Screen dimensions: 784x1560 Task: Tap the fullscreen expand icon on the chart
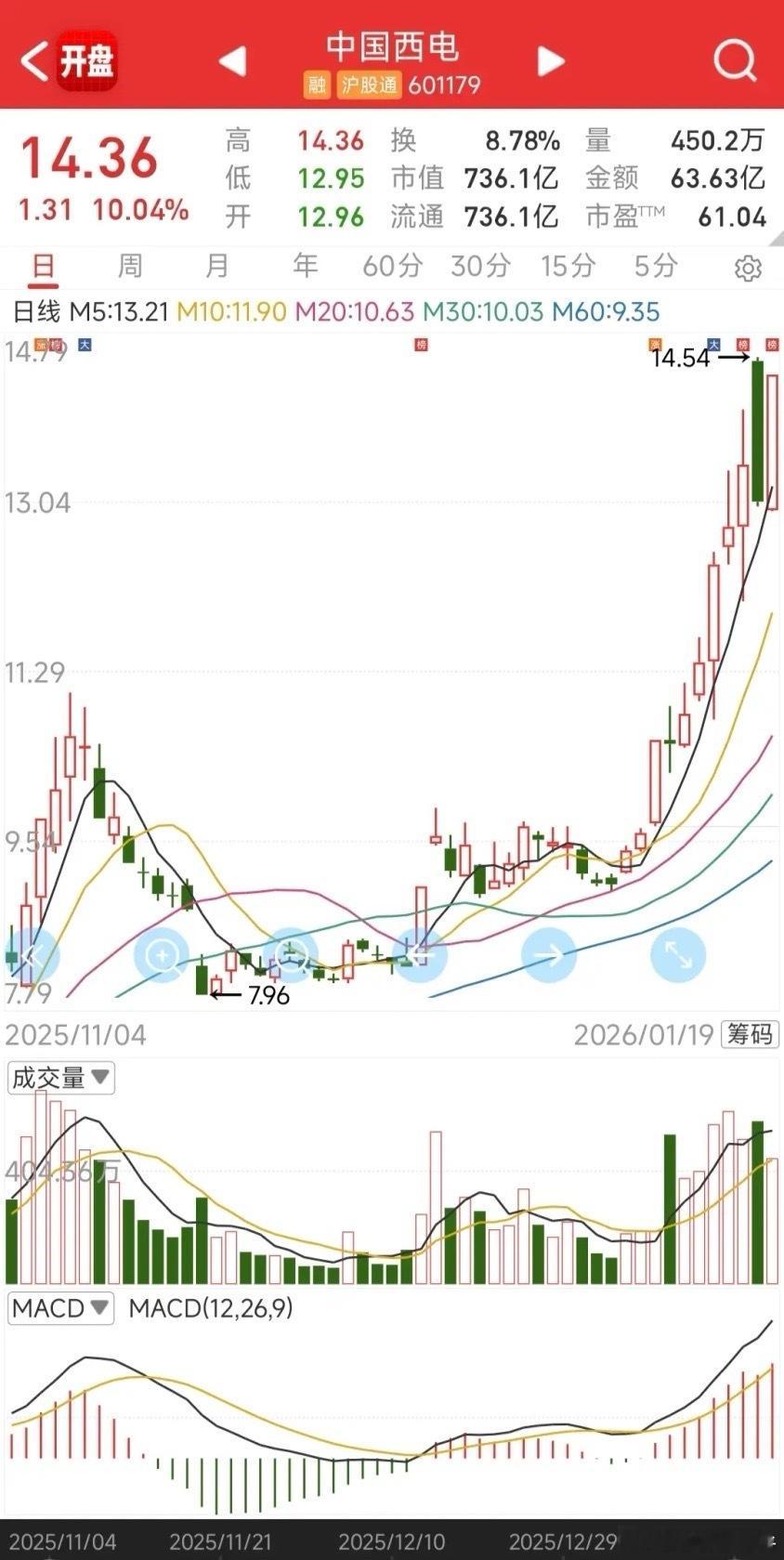[678, 954]
